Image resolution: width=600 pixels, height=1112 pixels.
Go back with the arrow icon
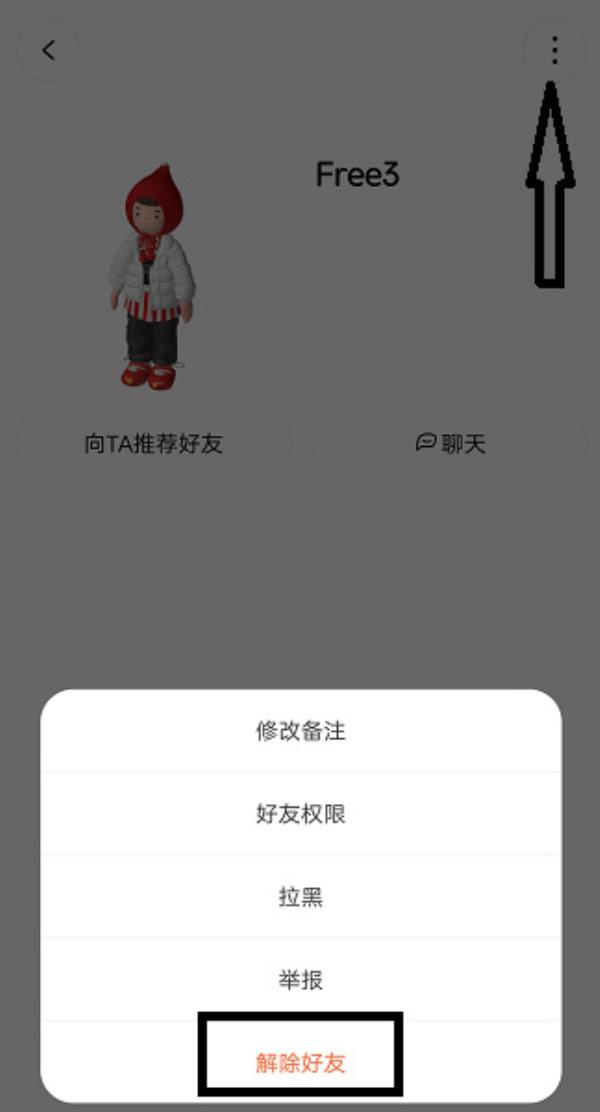coord(48,50)
